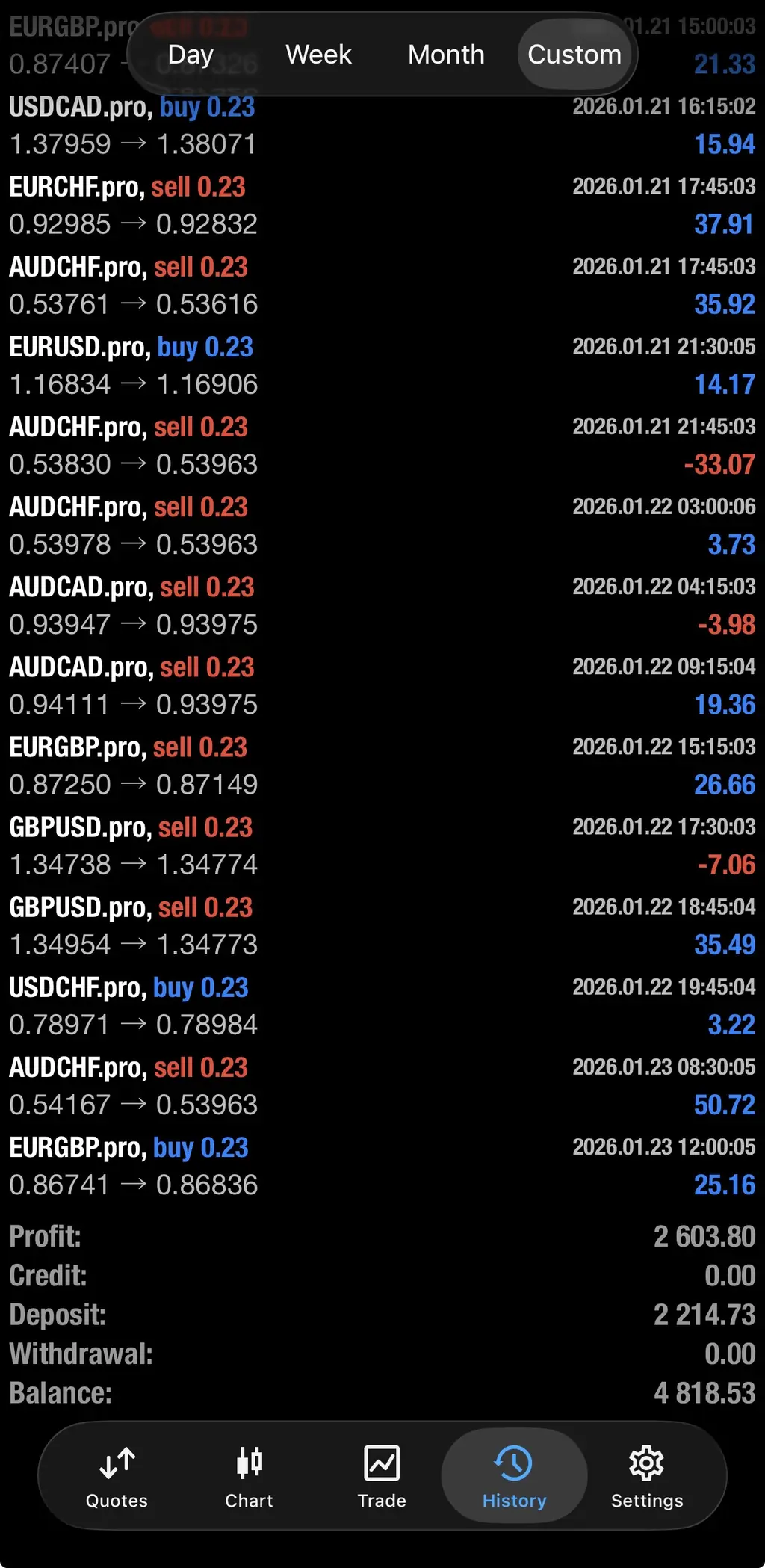This screenshot has height=1568, width=765.
Task: Expand the EURUSD.pro buy trade with 14.17 profit
Action: click(382, 365)
